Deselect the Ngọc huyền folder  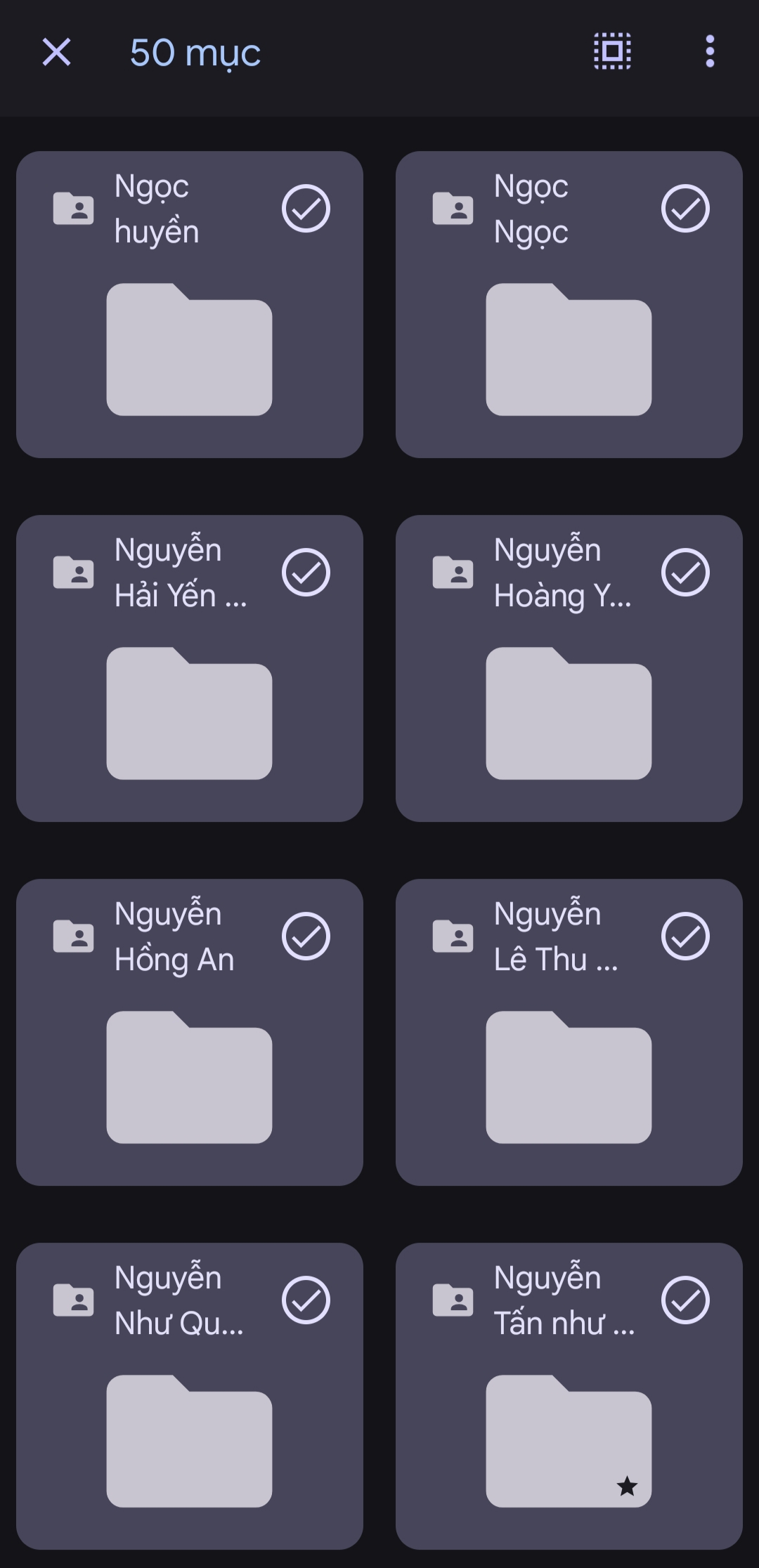[x=306, y=209]
